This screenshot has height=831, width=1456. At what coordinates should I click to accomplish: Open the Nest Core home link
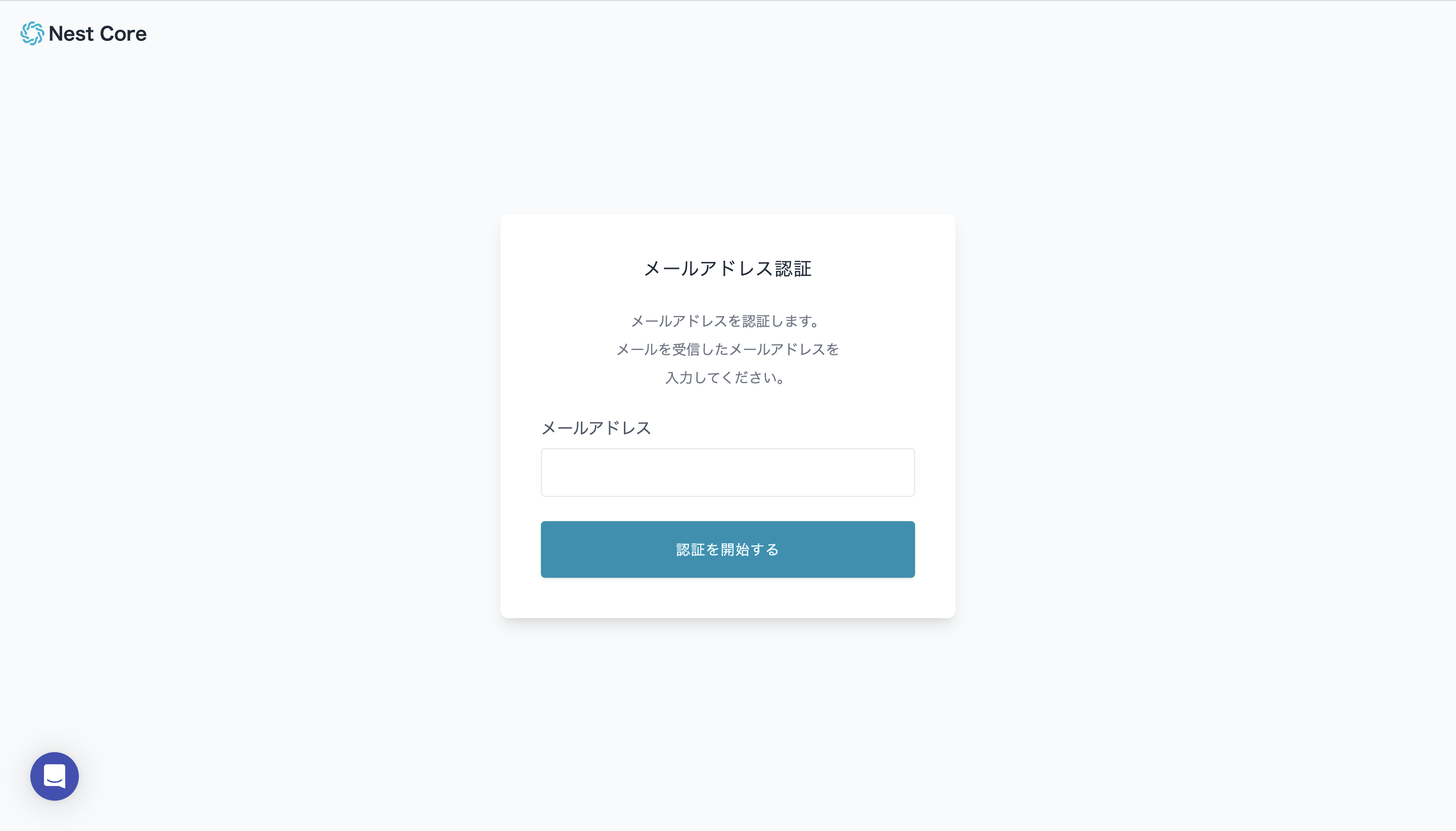[x=84, y=34]
